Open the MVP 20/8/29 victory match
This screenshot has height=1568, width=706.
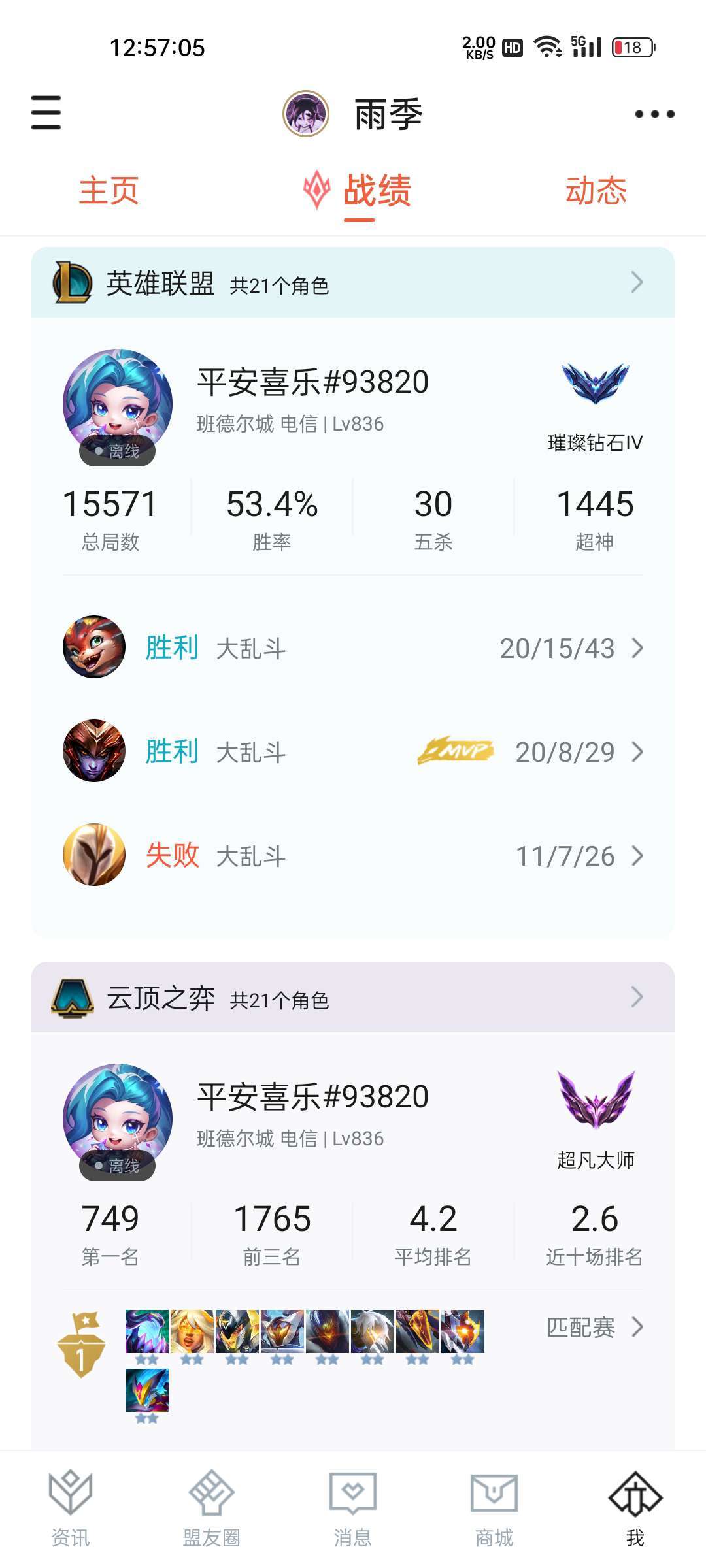pyautogui.click(x=353, y=752)
